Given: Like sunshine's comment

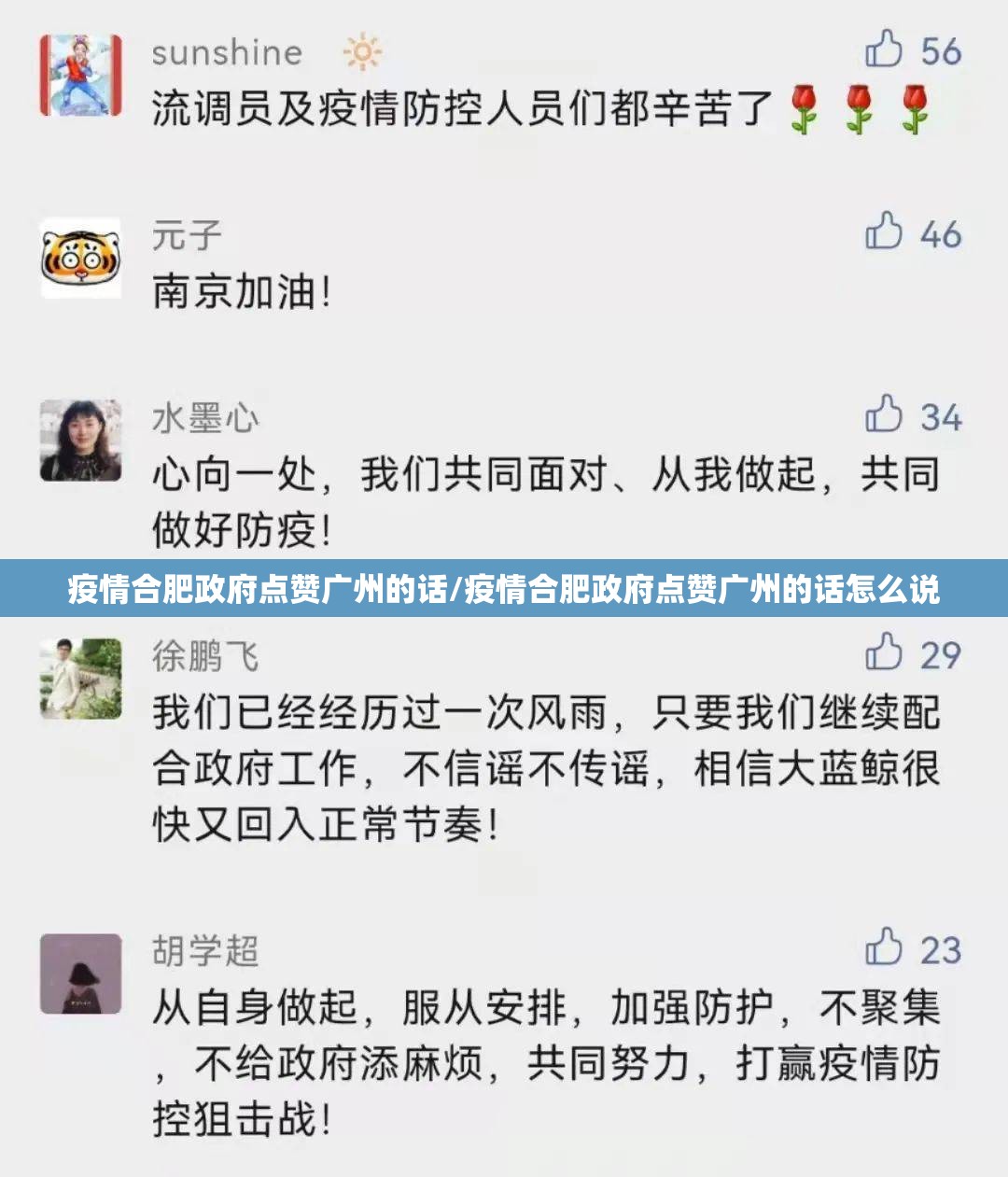Looking at the screenshot, I should coord(884,49).
